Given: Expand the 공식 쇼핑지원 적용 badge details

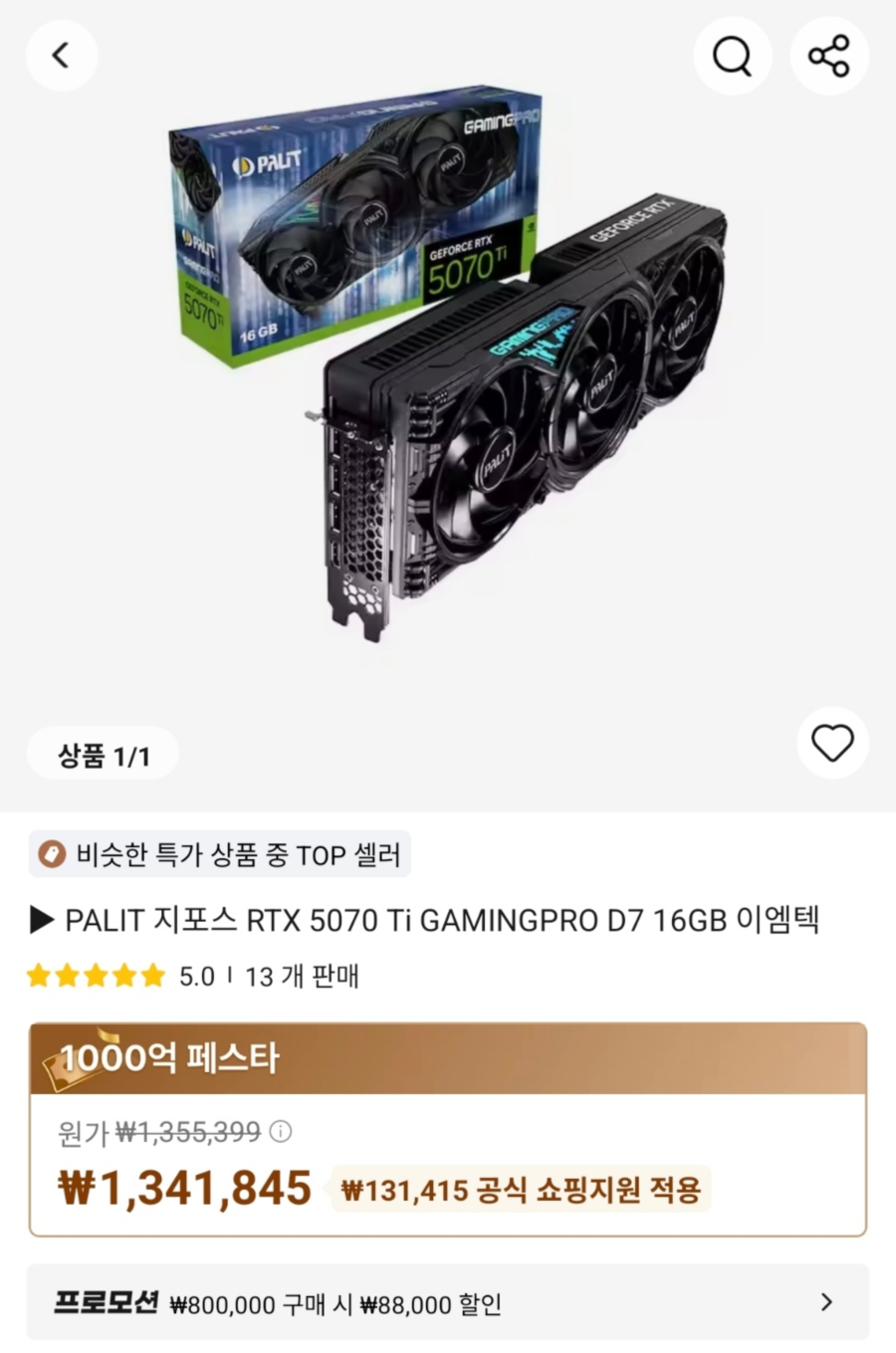Looking at the screenshot, I should pyautogui.click(x=523, y=1189).
